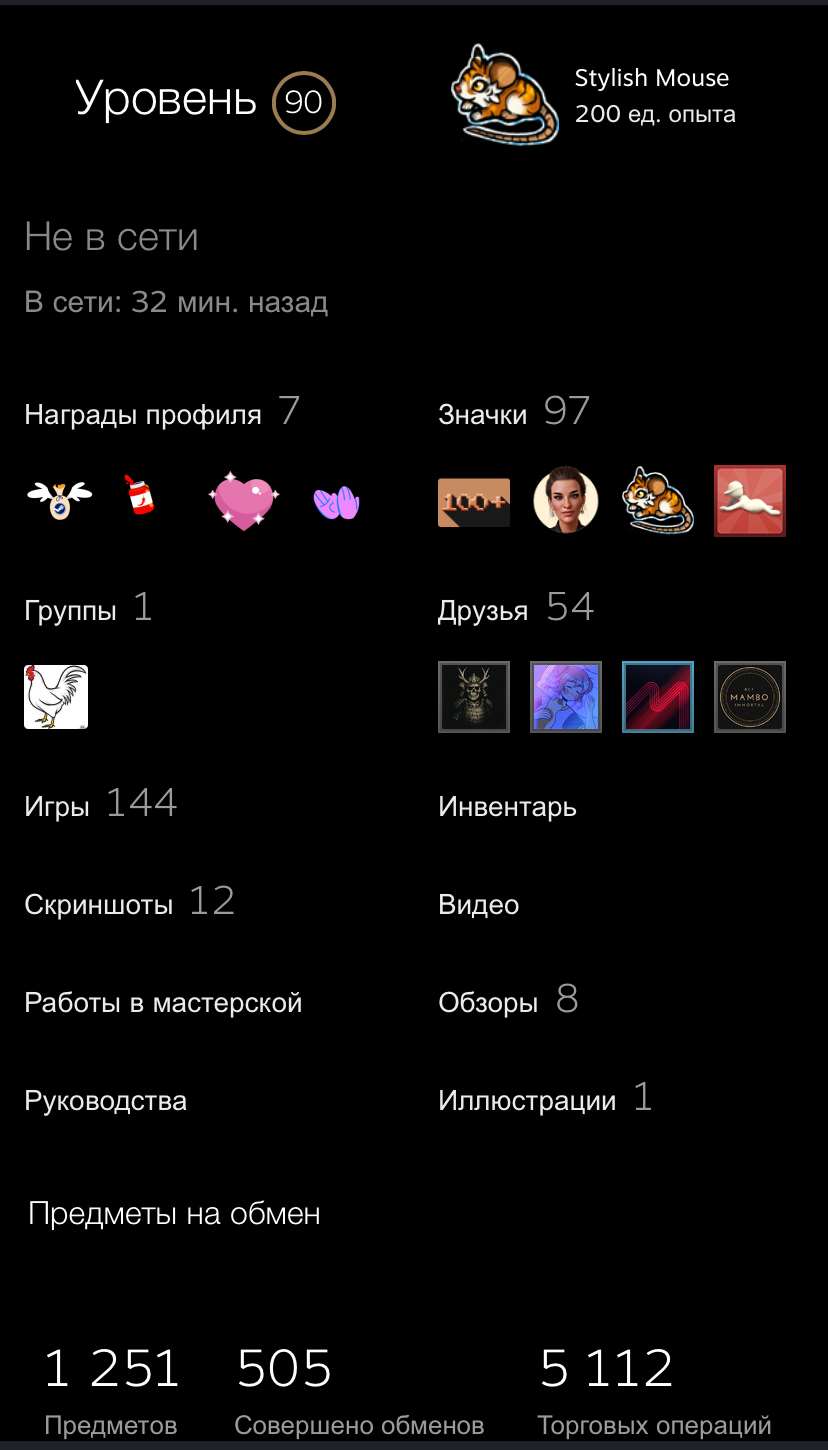Open the Stylish Mouse featured badge
The height and width of the screenshot is (1450, 828).
[x=503, y=93]
